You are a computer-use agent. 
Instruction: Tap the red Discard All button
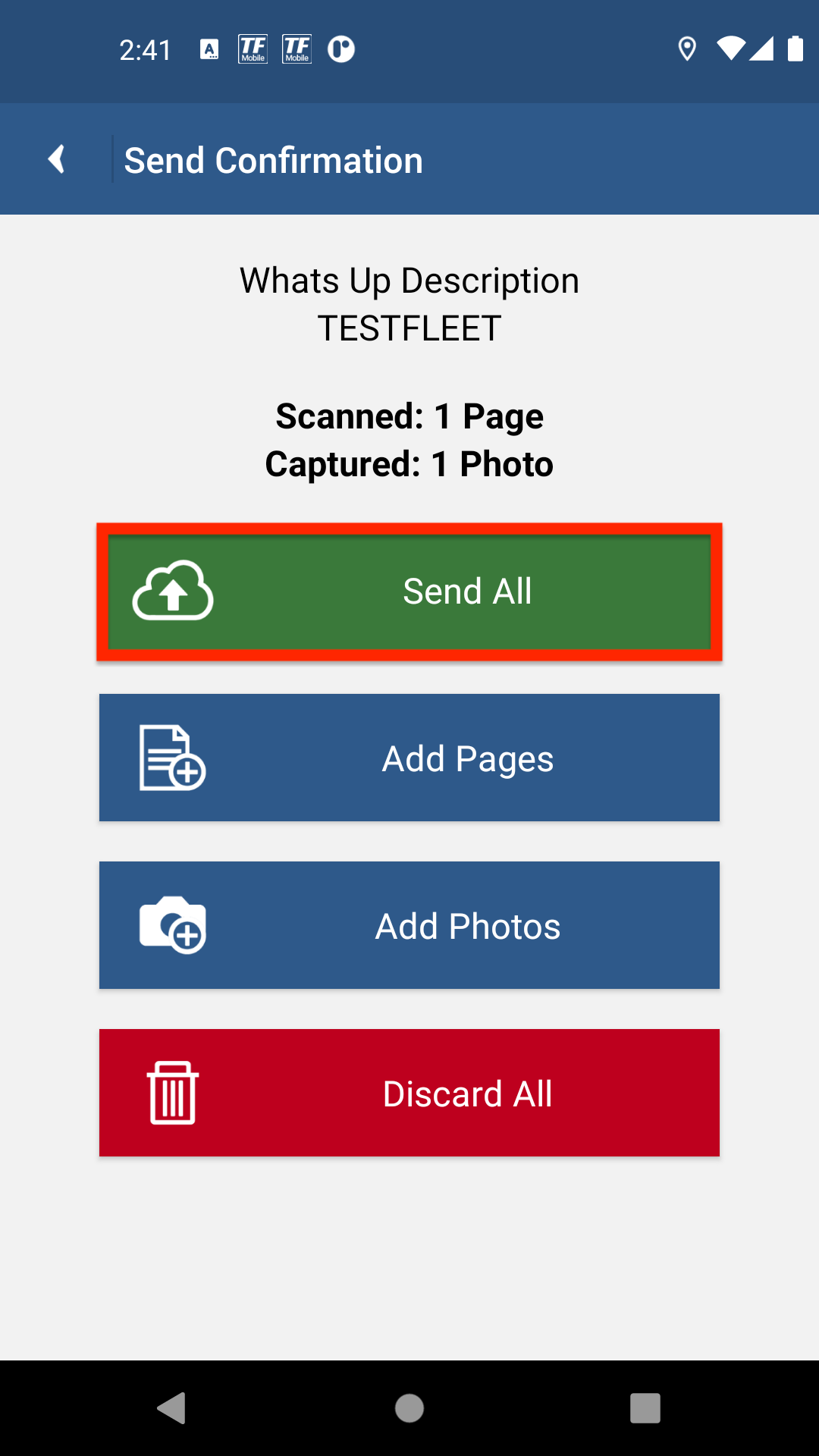pyautogui.click(x=409, y=1093)
